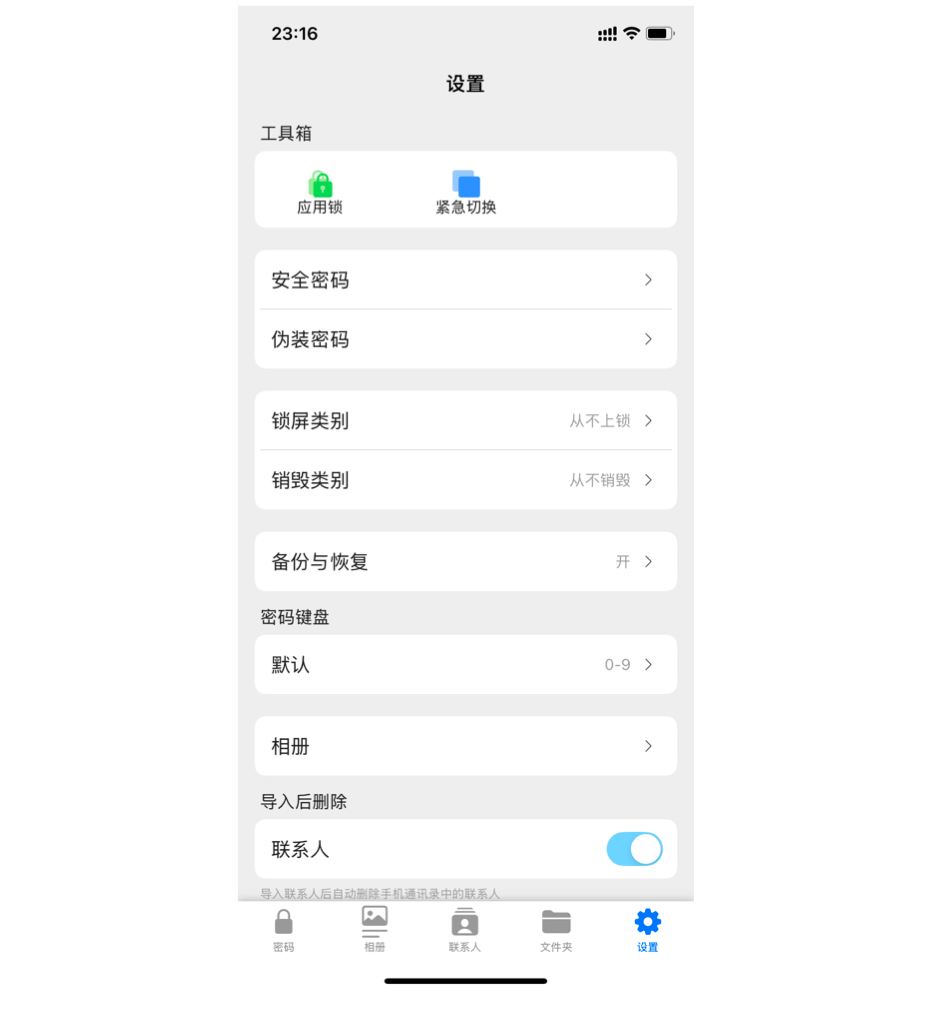Open the 锁屏类别 row
This screenshot has width=940, height=1024.
pos(465,421)
